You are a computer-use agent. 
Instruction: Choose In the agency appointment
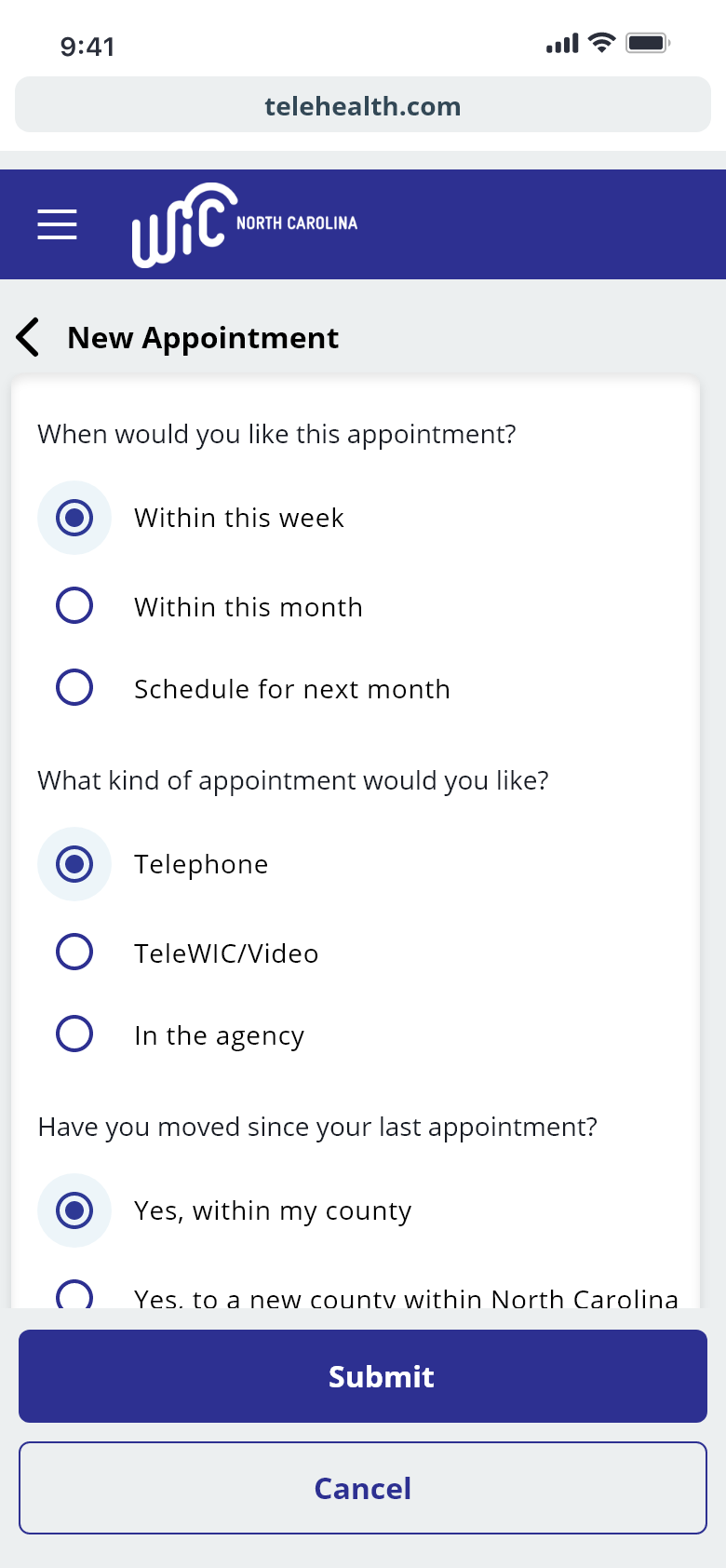[x=74, y=1034]
